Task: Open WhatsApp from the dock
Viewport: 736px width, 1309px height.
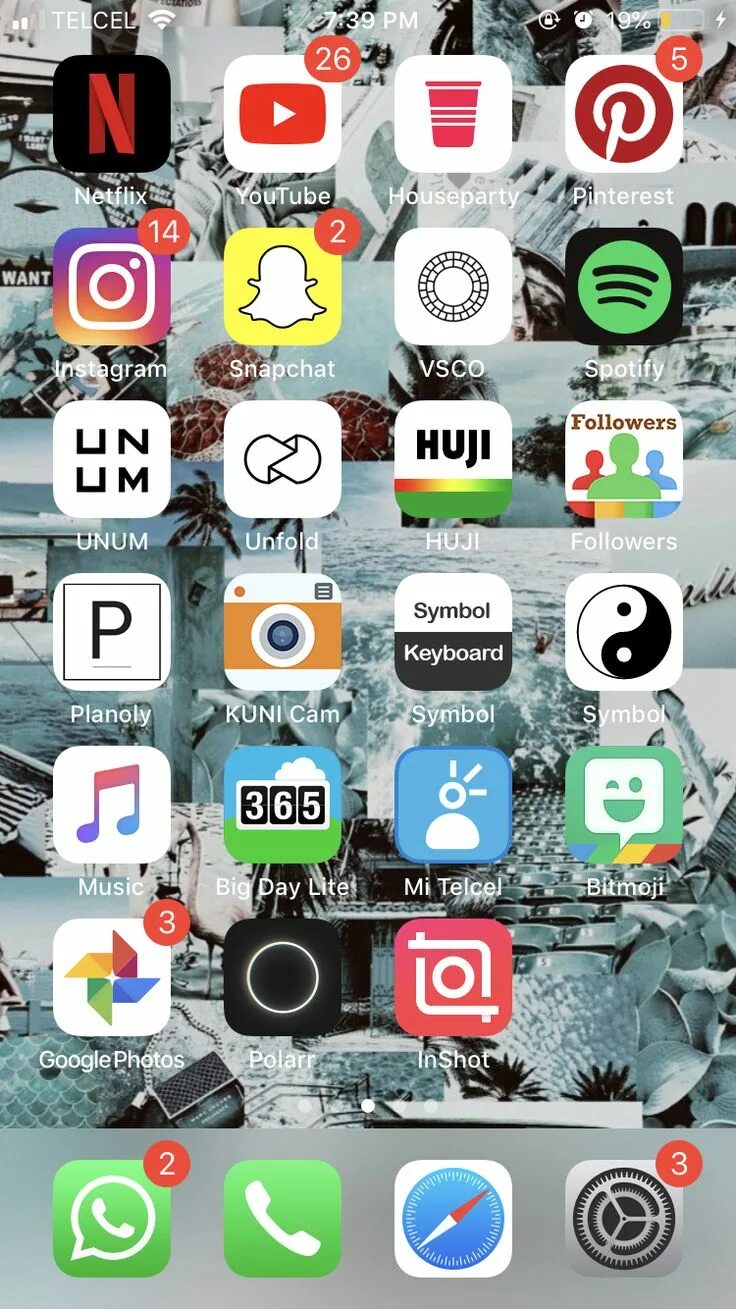Action: (x=112, y=1219)
